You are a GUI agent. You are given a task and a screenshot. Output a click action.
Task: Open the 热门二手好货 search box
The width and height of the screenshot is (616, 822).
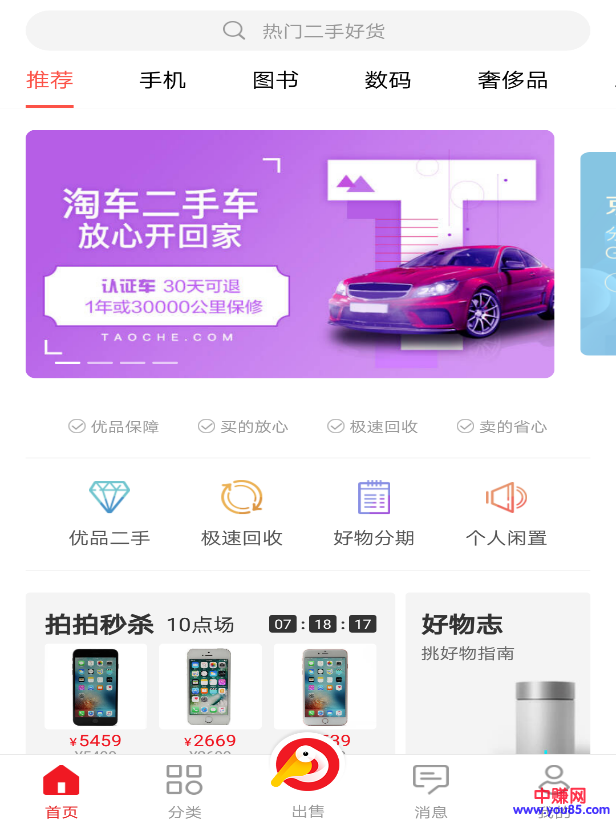[x=308, y=31]
